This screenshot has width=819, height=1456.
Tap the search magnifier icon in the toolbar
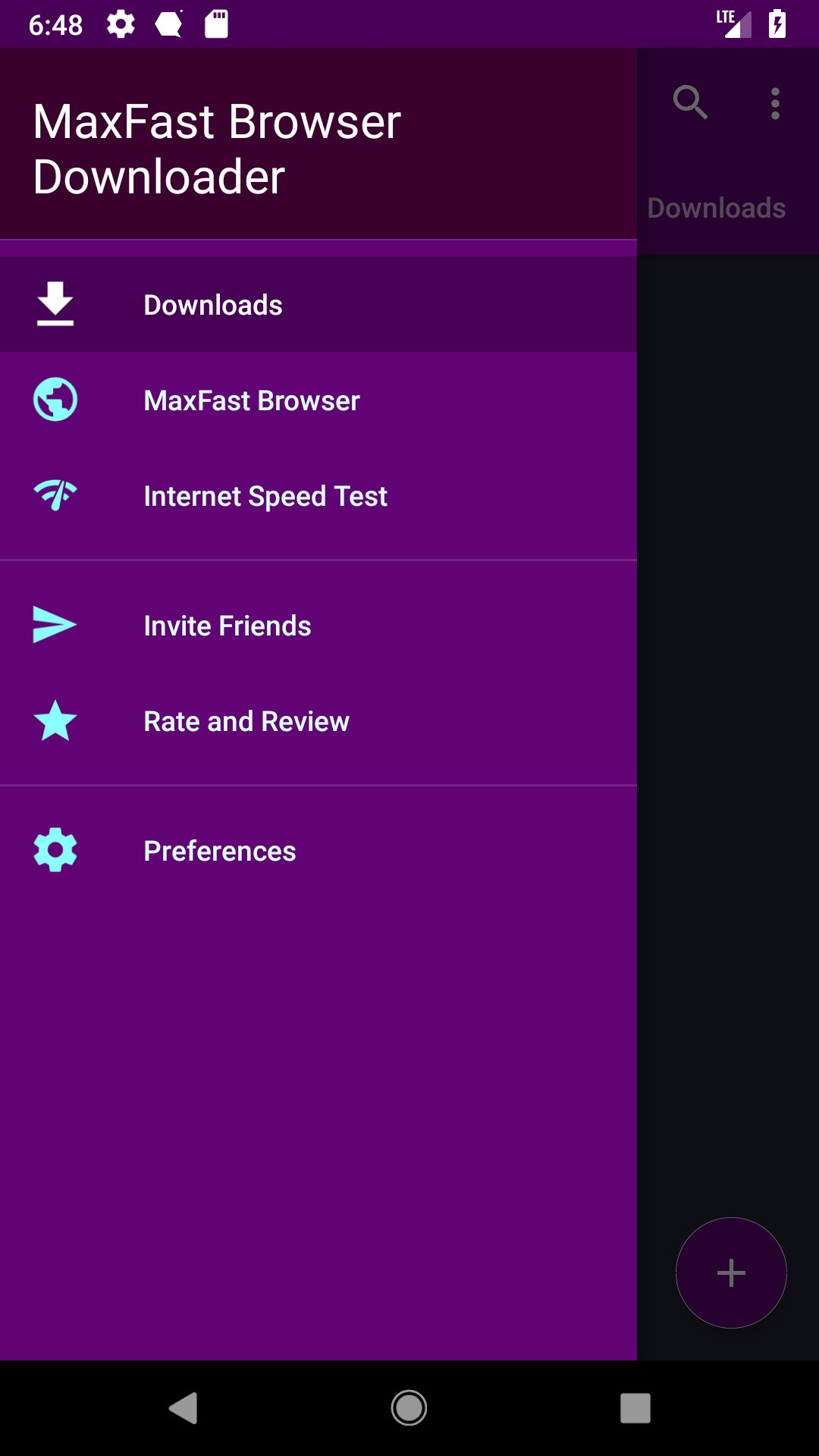(689, 102)
